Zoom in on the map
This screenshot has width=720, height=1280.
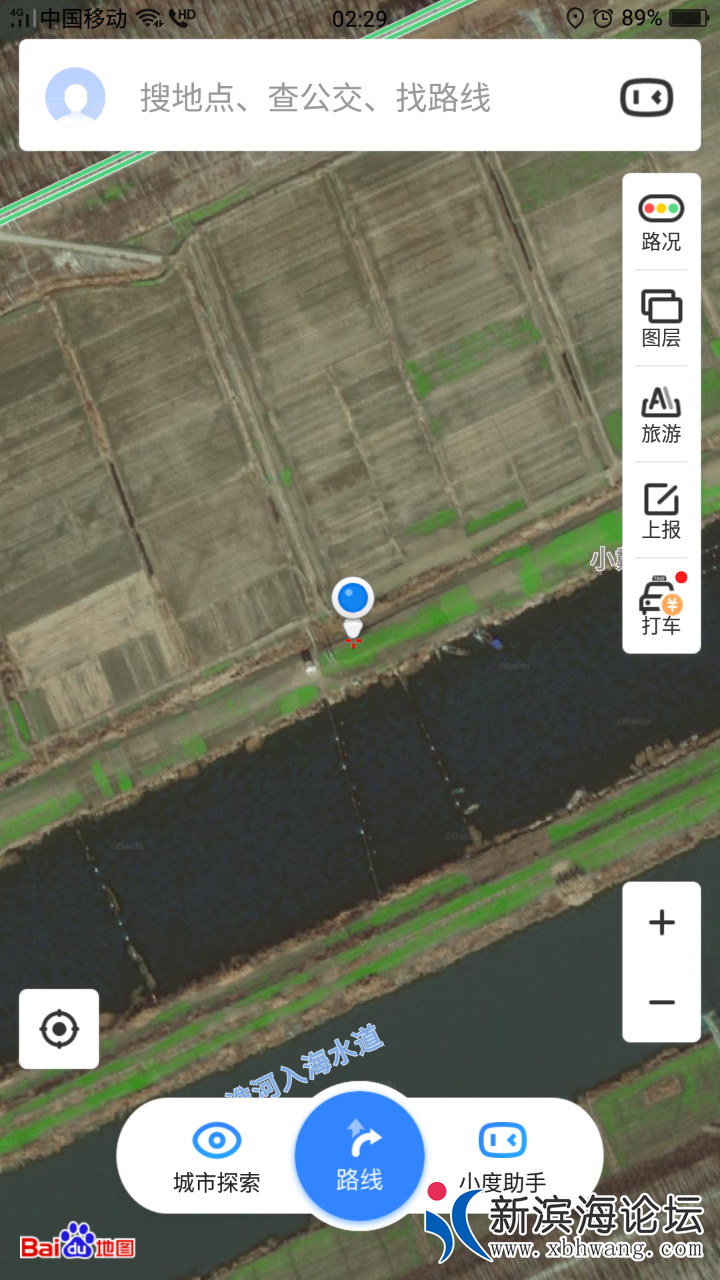662,922
